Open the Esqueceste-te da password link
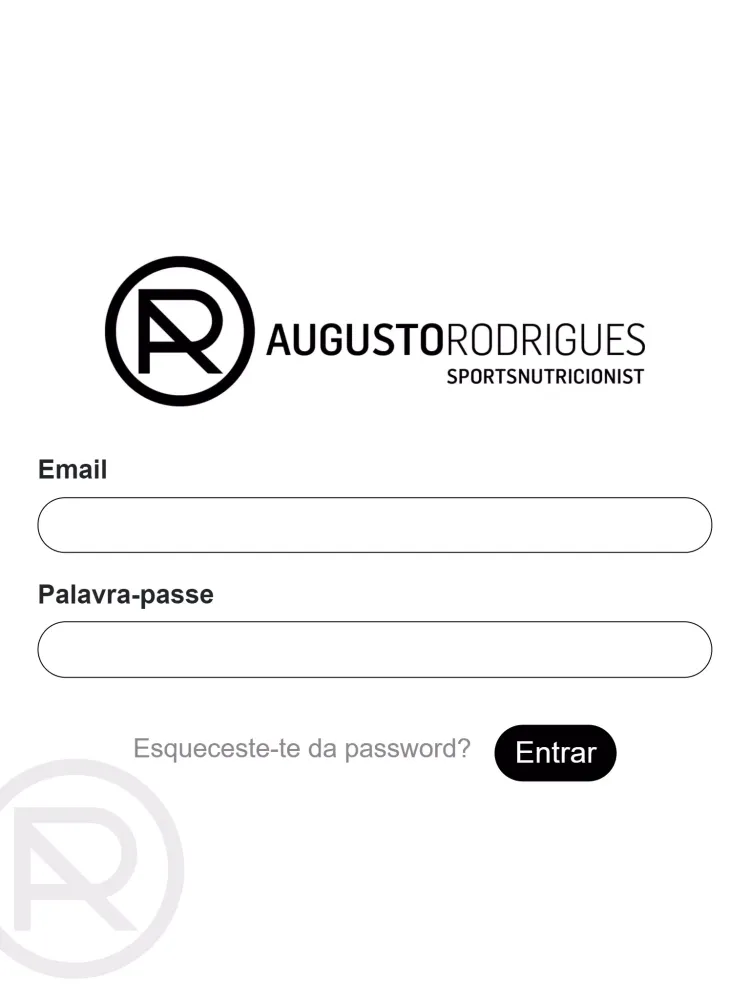The height and width of the screenshot is (1000, 750). [301, 749]
